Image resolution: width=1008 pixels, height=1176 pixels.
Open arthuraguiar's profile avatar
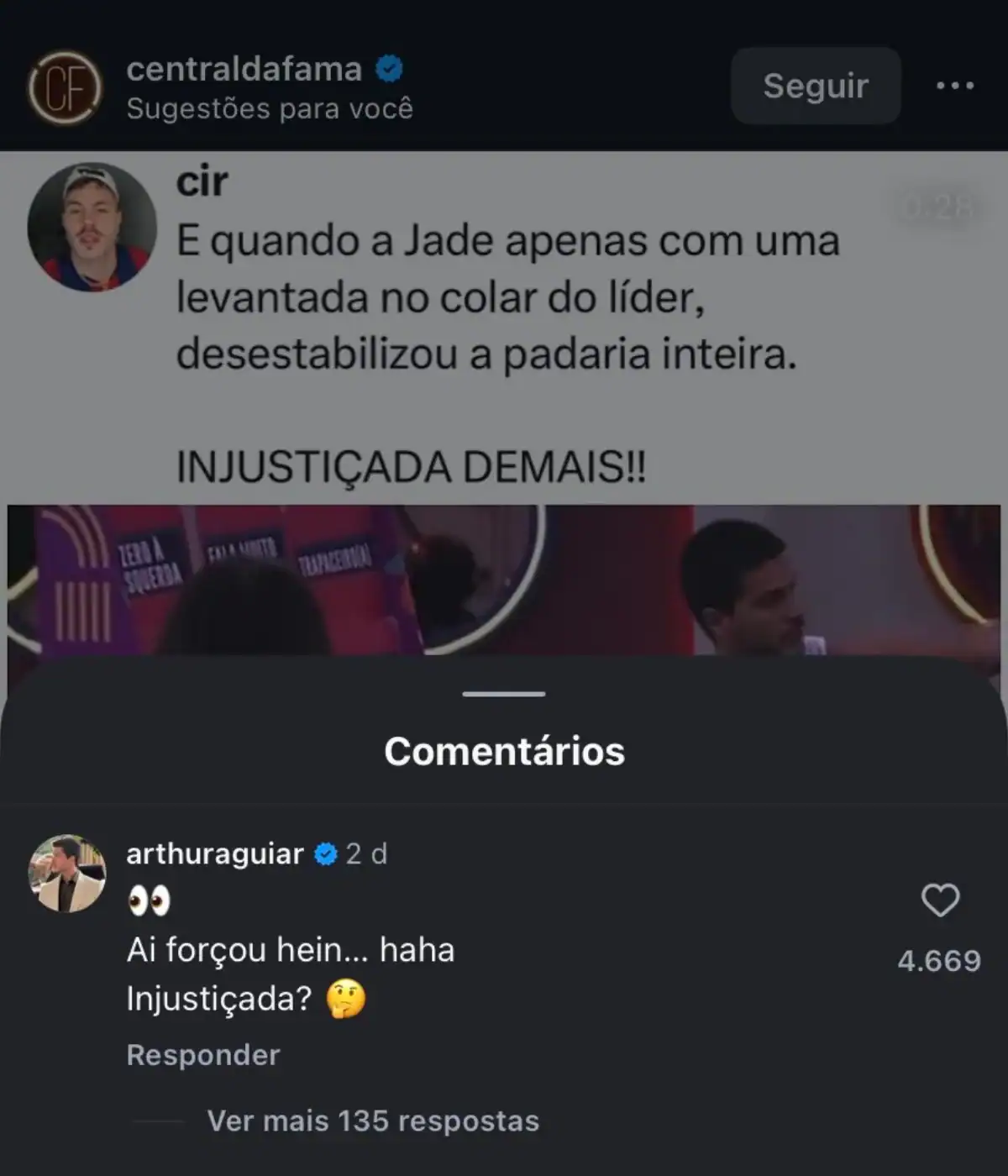click(x=67, y=874)
